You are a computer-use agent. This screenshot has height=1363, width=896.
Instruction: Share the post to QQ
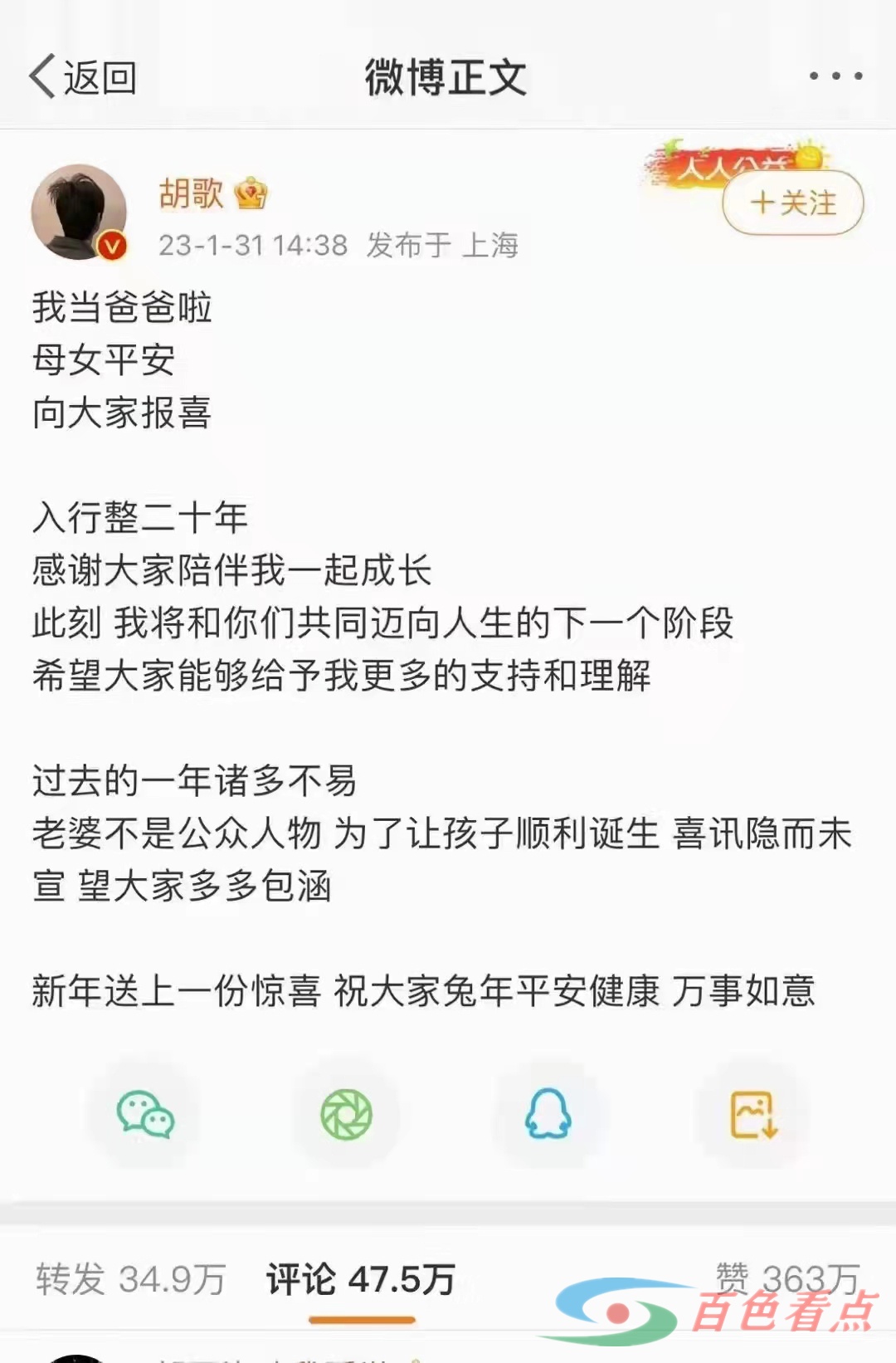click(x=548, y=1114)
